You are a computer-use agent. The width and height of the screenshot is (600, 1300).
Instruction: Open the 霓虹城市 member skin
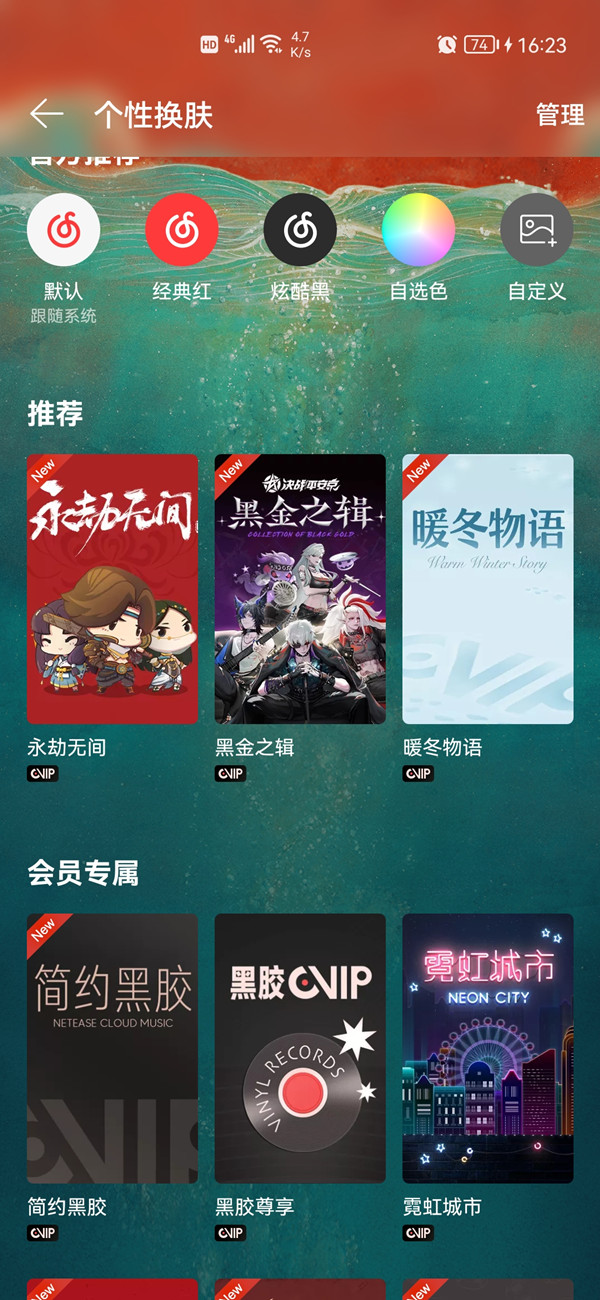point(488,1048)
